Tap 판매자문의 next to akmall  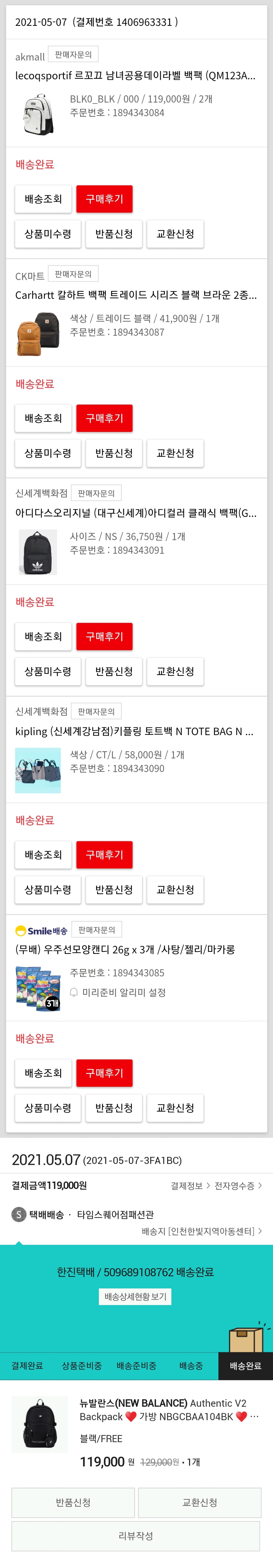(73, 55)
